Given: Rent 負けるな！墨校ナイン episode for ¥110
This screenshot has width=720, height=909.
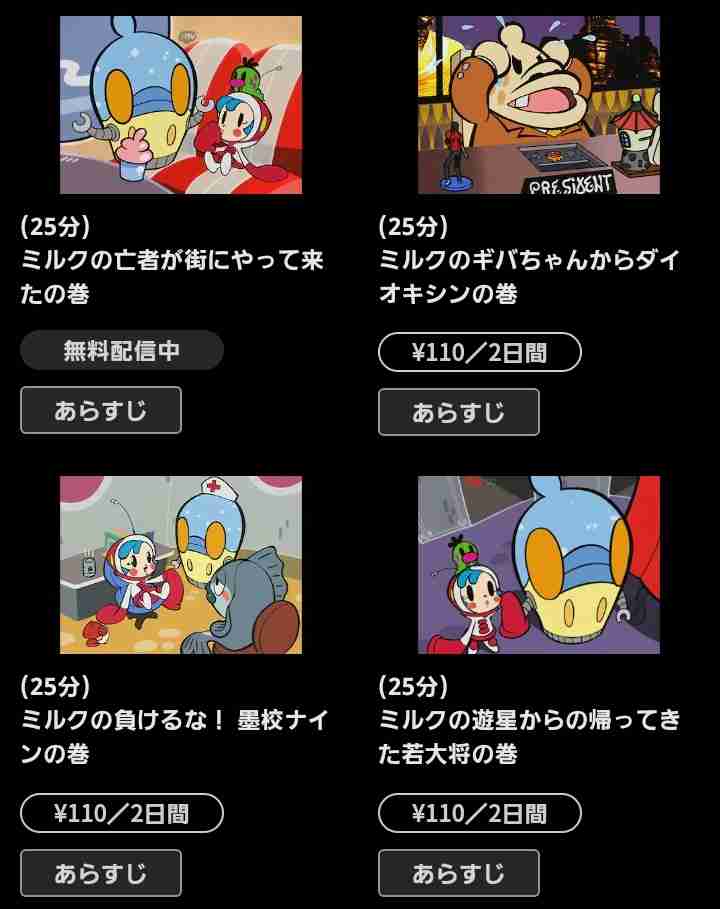Looking at the screenshot, I should (x=122, y=813).
